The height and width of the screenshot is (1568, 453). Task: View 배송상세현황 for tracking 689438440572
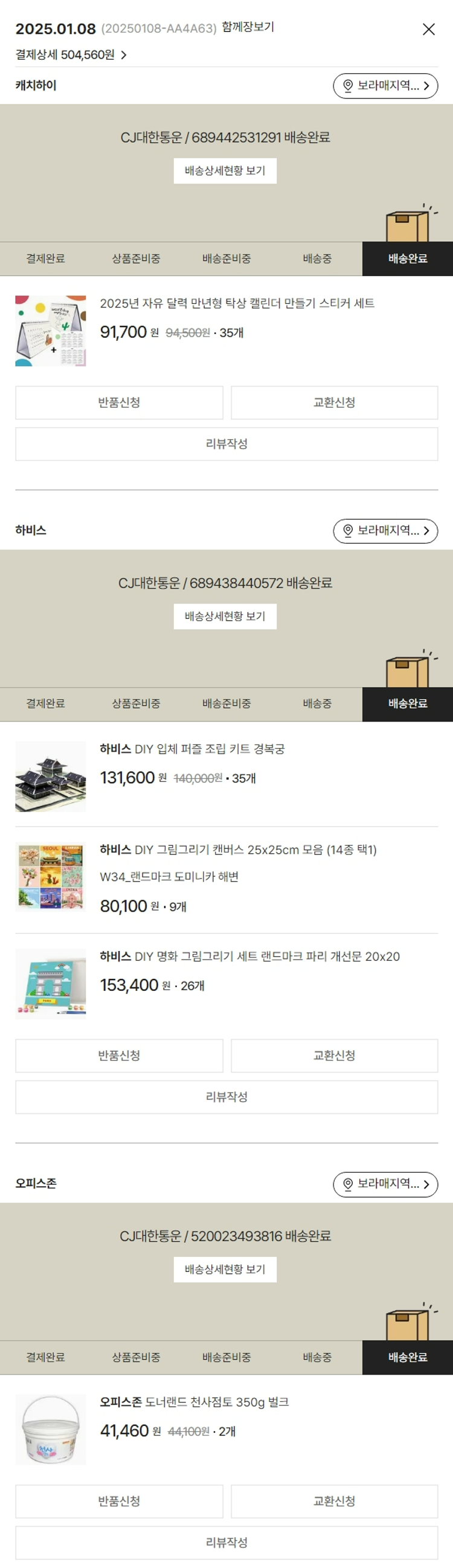pos(225,616)
